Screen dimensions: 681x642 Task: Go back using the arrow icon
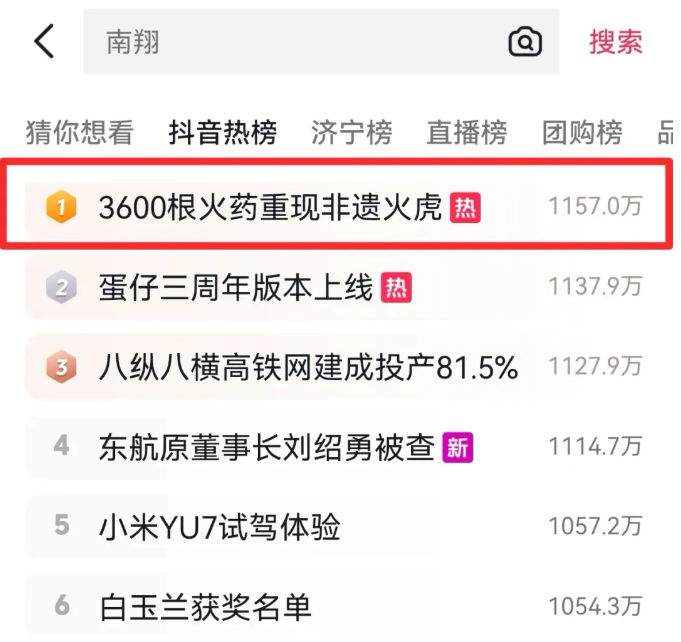44,42
